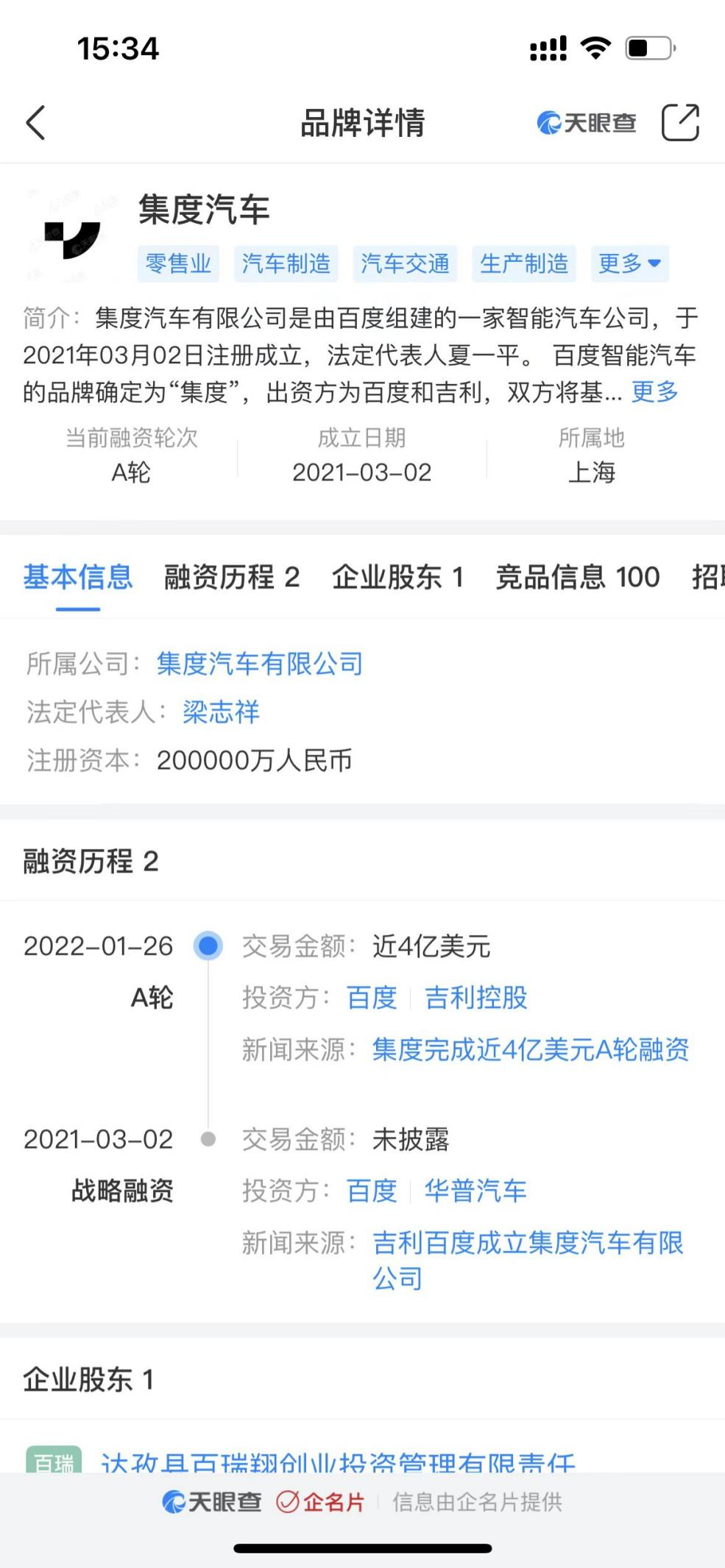Select the 汽车制造 tag
Screen dimensions: 725x1568
pyautogui.click(x=286, y=263)
